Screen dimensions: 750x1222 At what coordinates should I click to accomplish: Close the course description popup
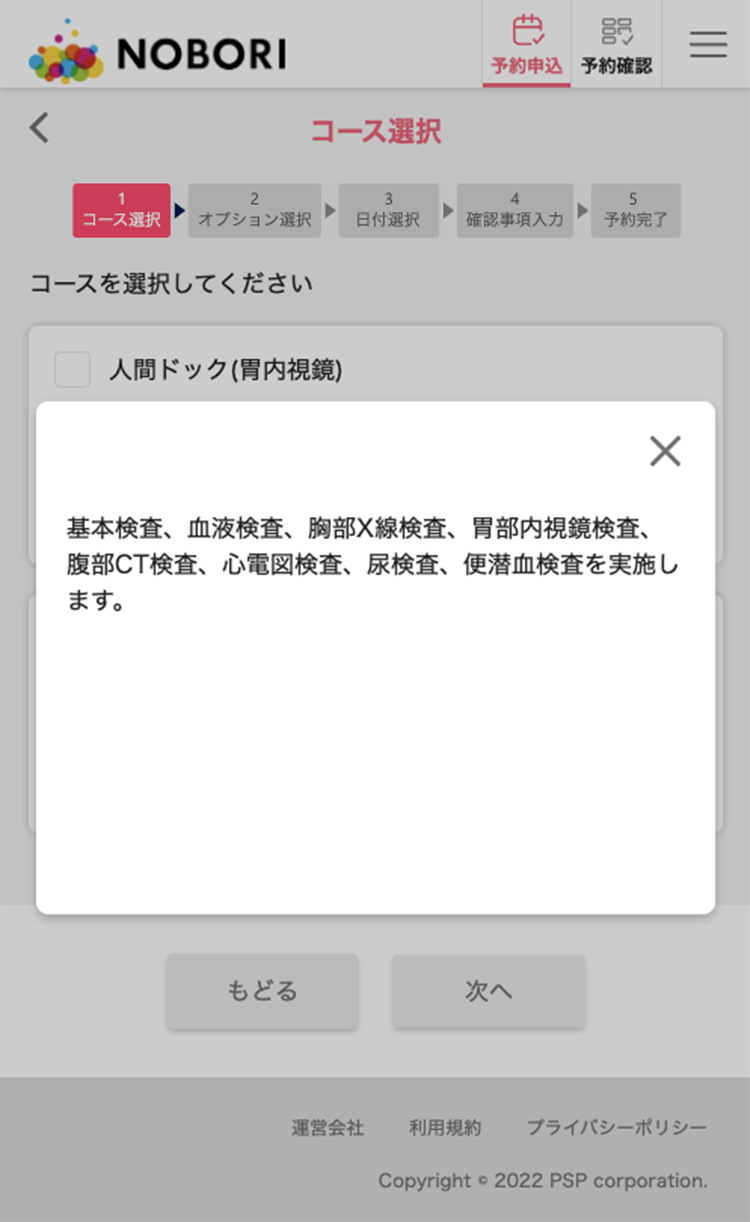pyautogui.click(x=665, y=451)
